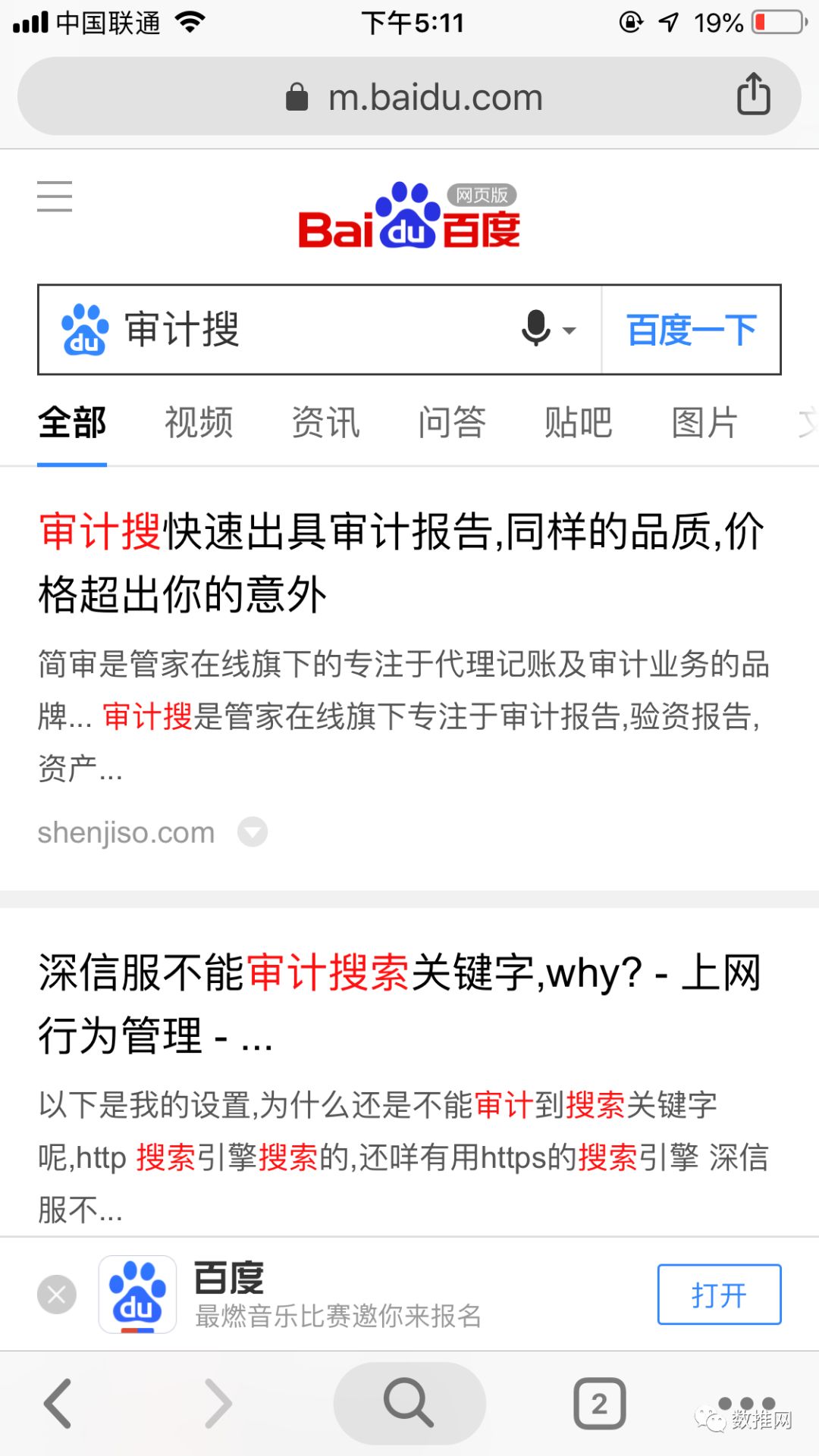Expand the shenjiso.com result options arrow
819x1456 pixels.
(252, 832)
